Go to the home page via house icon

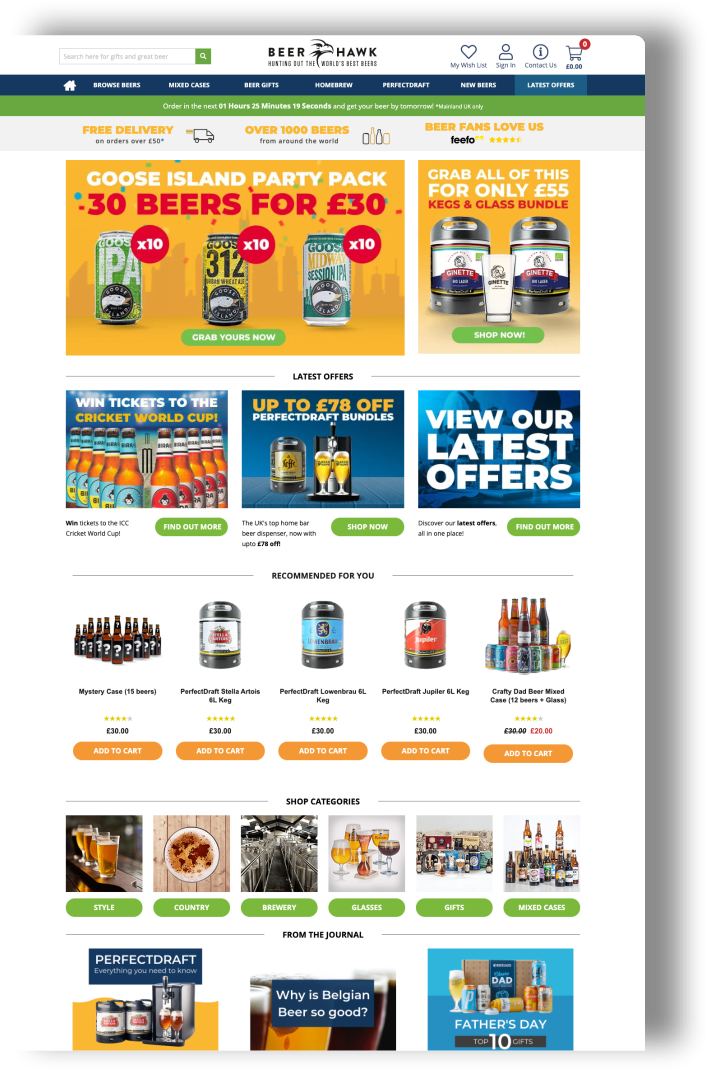coord(70,85)
